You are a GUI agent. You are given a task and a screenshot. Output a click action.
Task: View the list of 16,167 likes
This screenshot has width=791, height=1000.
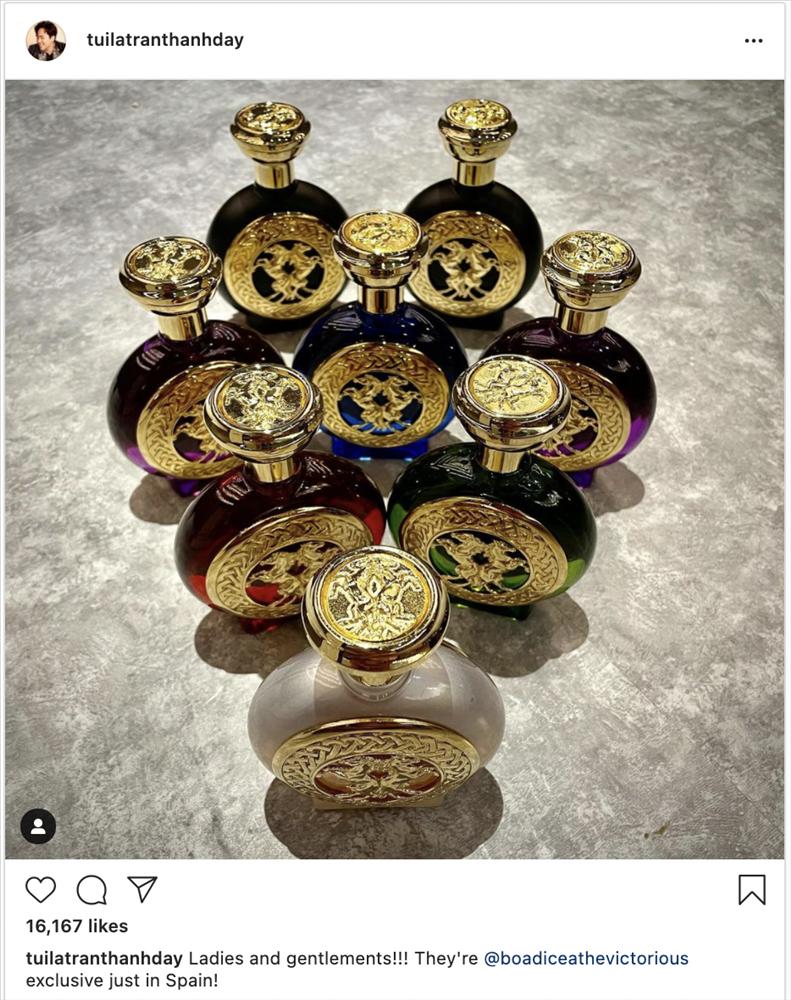(77, 926)
